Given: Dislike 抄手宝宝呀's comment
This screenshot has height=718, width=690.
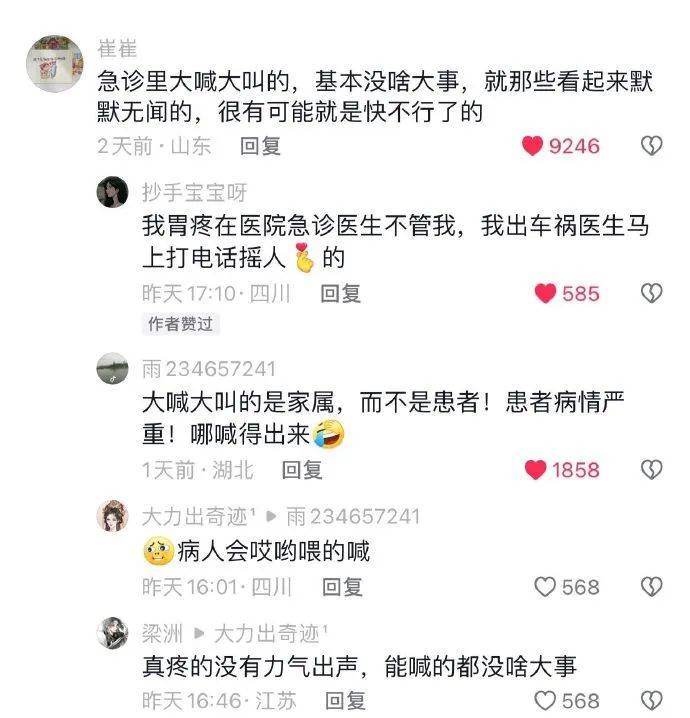Looking at the screenshot, I should [x=651, y=293].
